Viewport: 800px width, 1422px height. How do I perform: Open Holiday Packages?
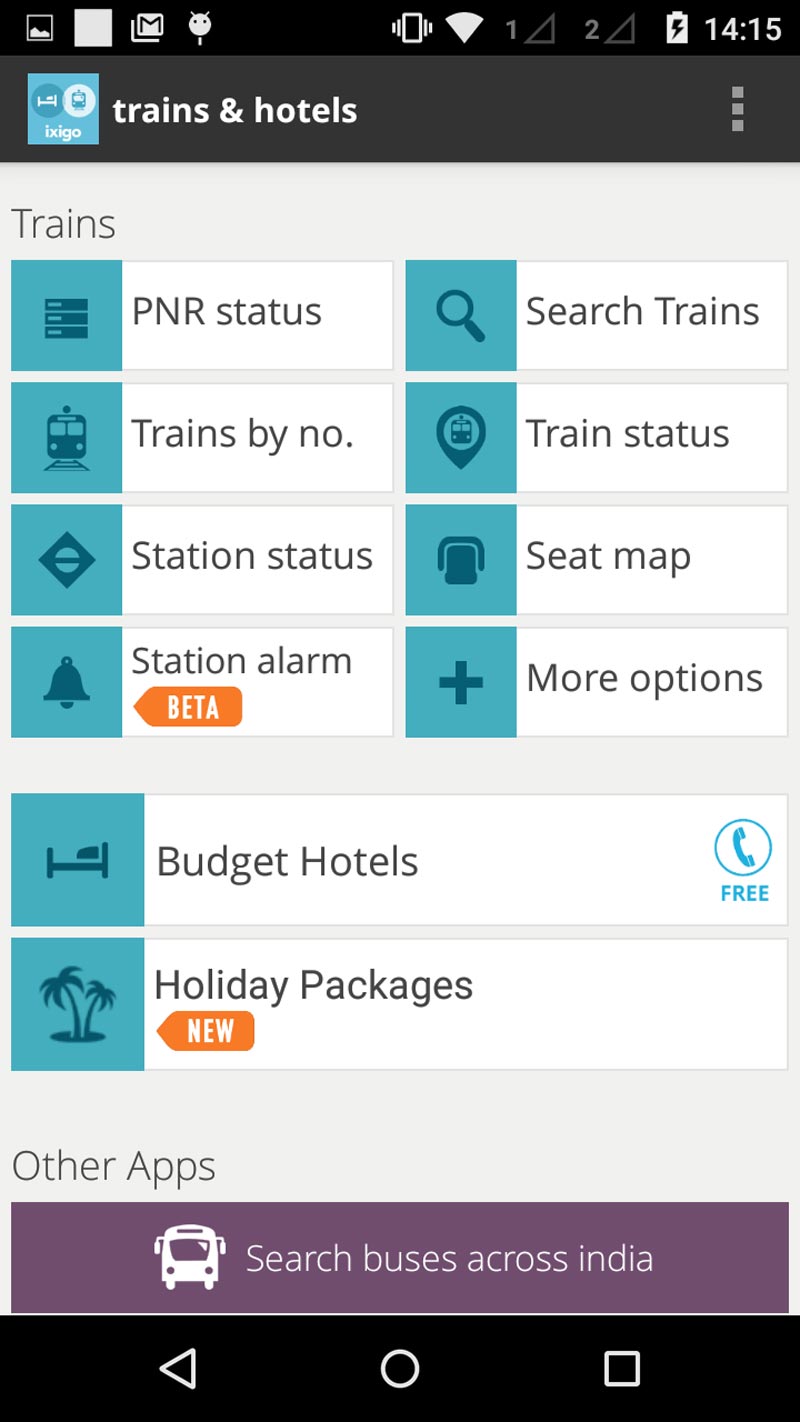click(399, 1004)
